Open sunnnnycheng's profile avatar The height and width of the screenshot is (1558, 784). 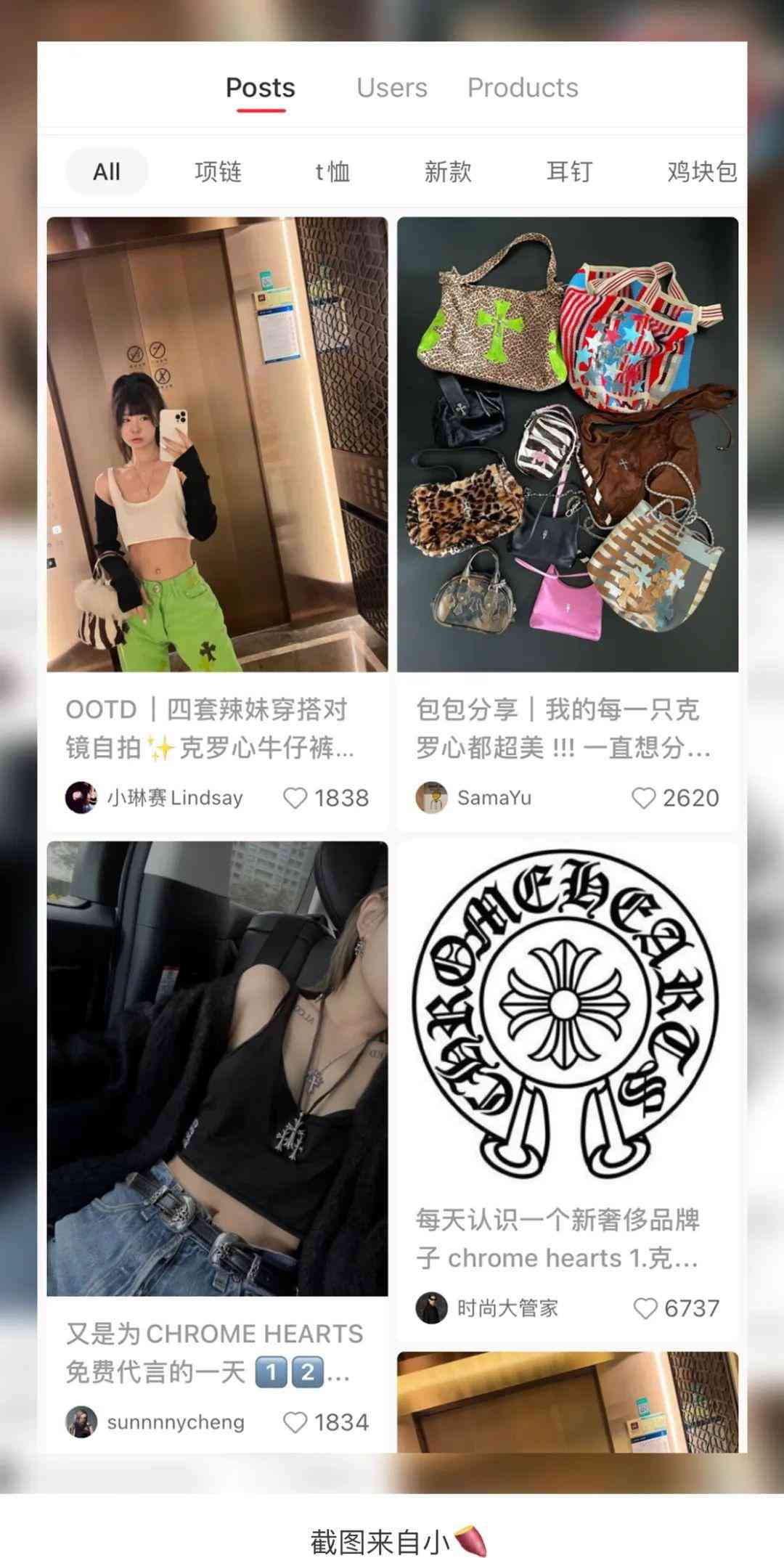pos(81,1422)
